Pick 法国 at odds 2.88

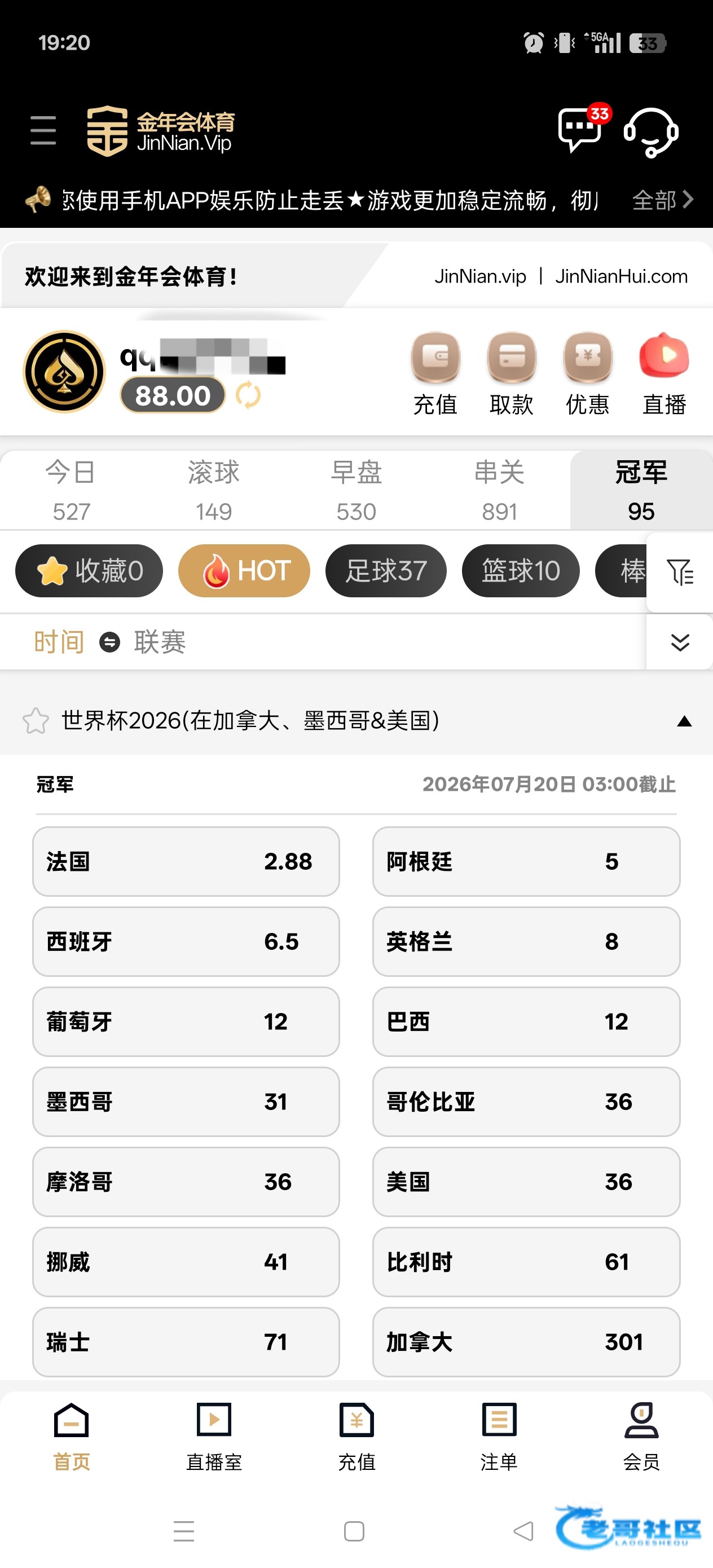(x=186, y=861)
